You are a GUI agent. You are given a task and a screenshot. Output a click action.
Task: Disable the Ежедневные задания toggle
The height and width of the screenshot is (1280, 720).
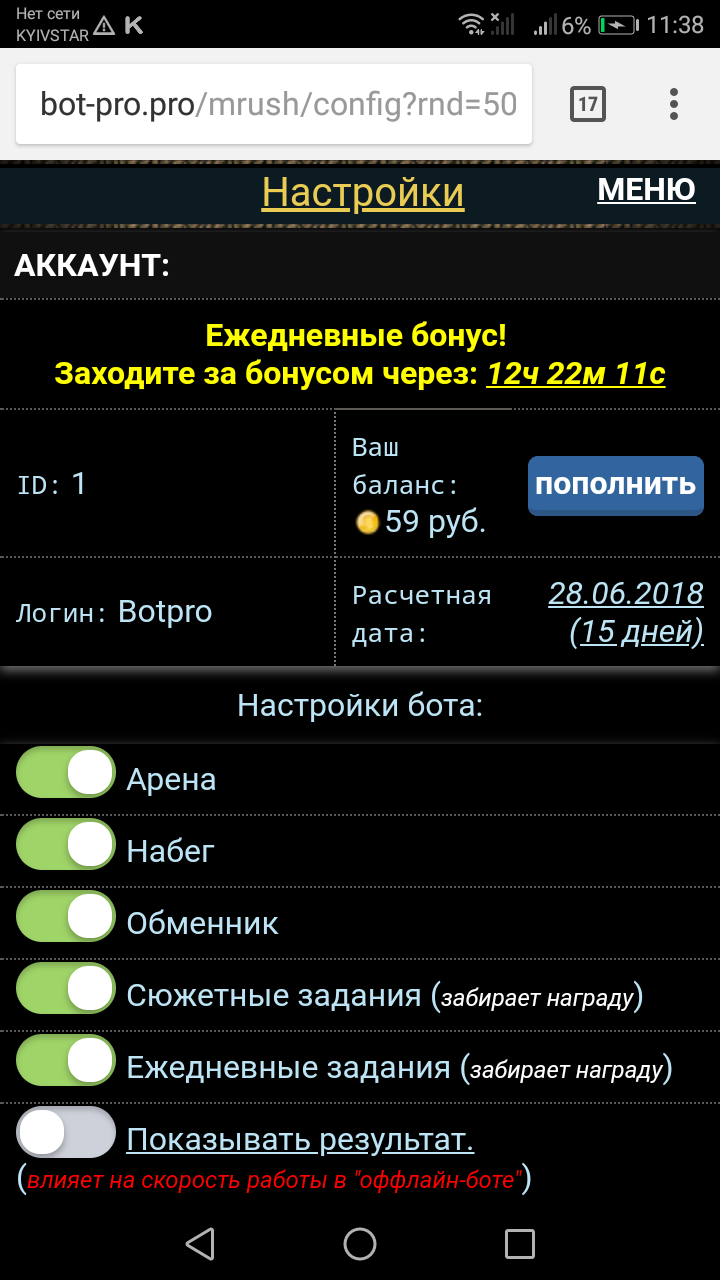click(66, 1060)
